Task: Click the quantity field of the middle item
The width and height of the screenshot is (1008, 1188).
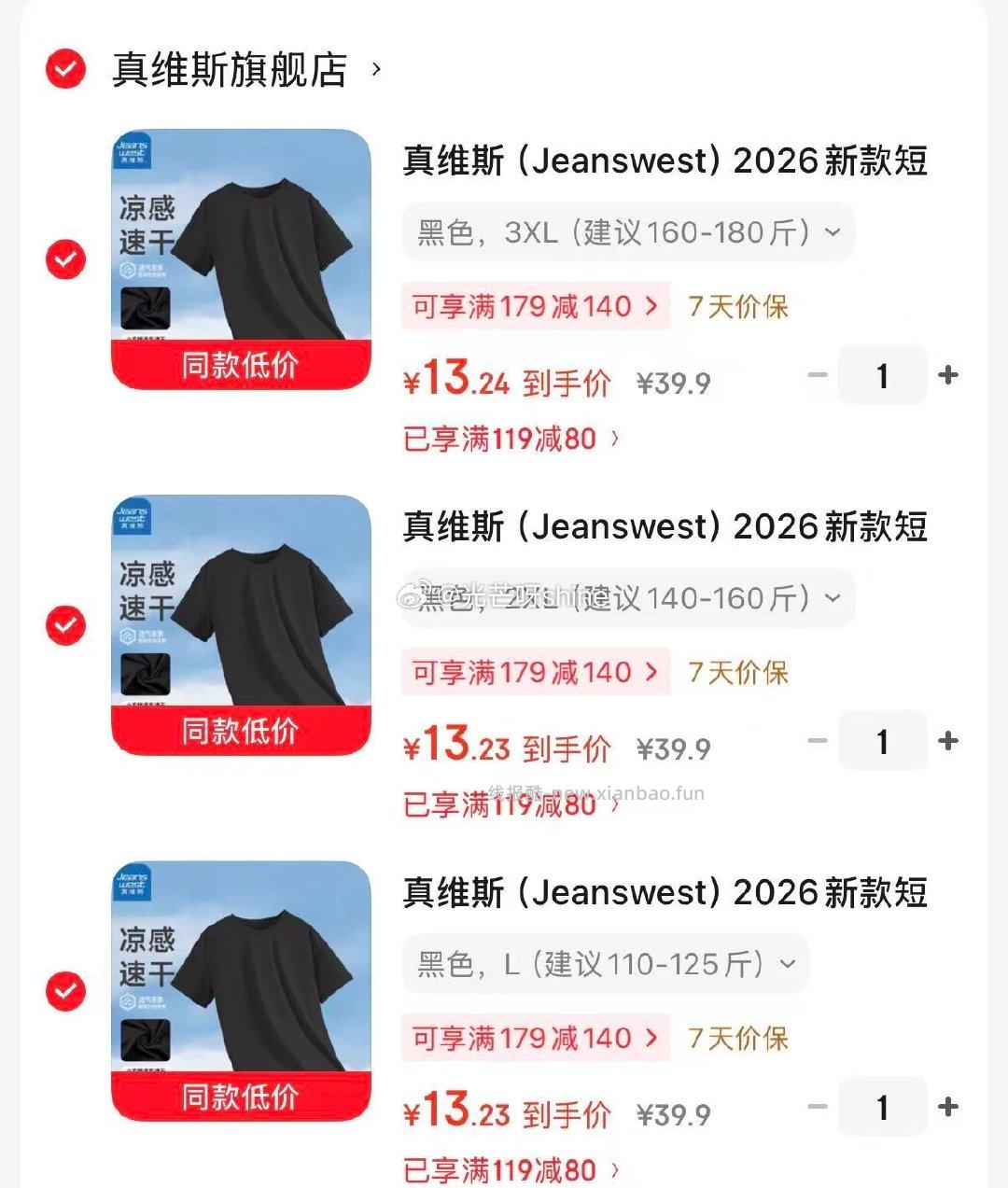Action: (883, 741)
